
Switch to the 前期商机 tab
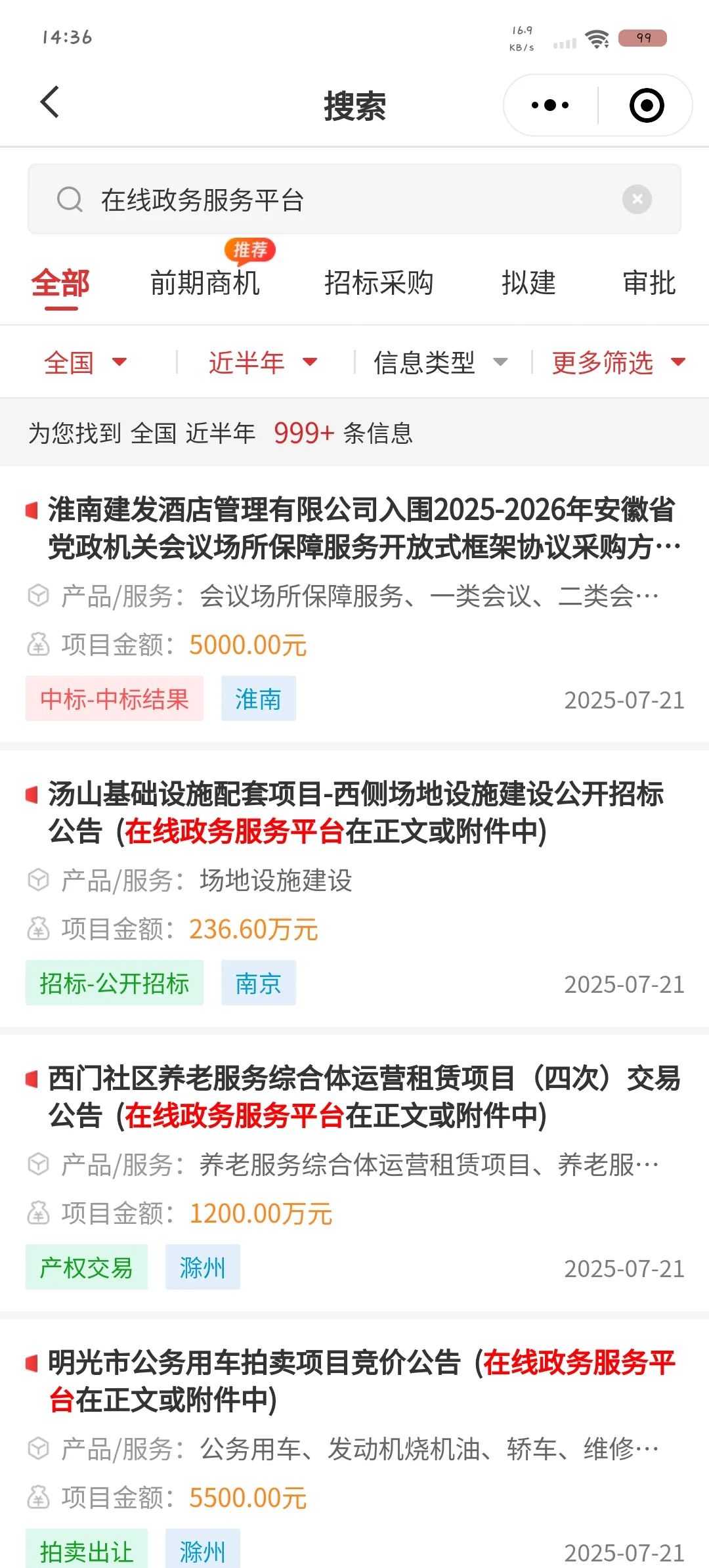click(x=205, y=284)
